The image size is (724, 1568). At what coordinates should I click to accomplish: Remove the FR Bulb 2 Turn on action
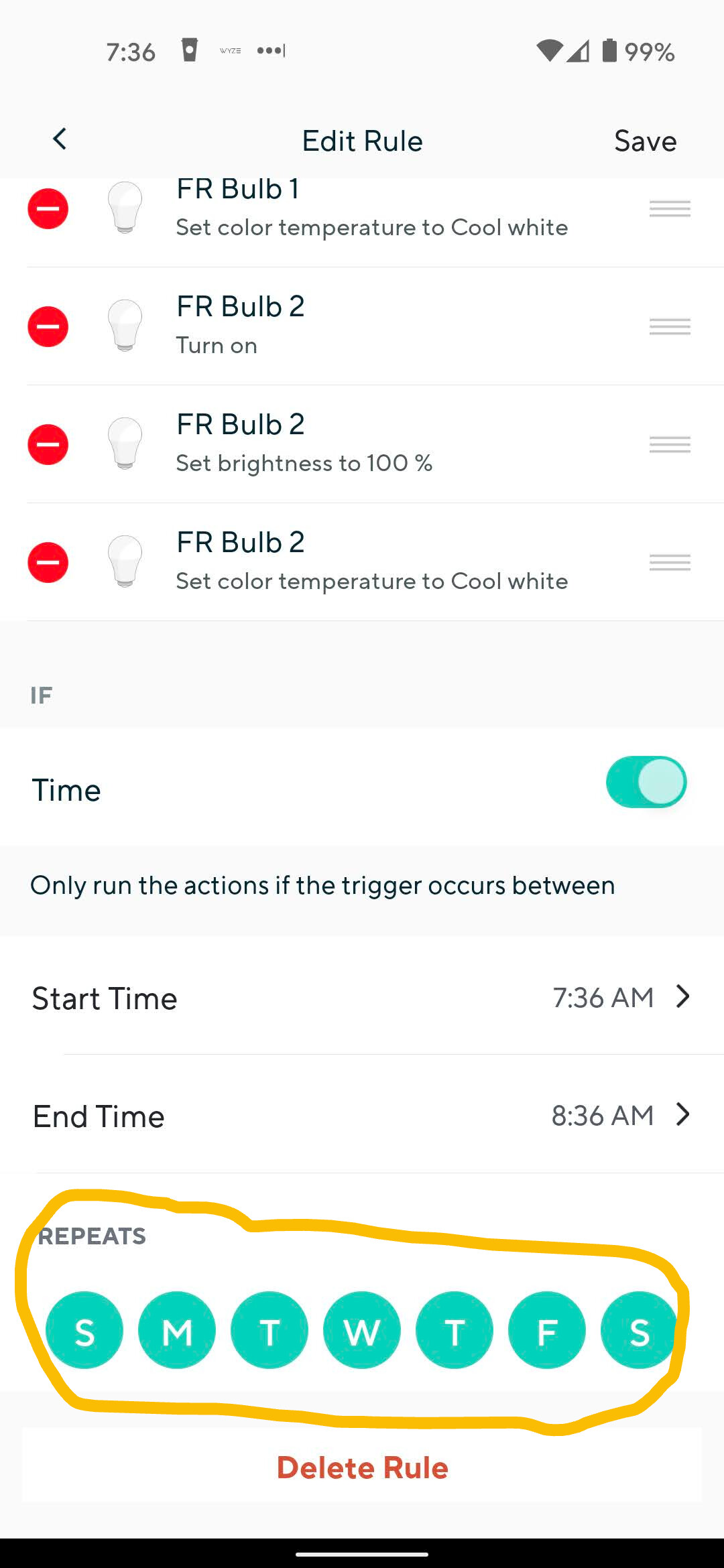(48, 326)
